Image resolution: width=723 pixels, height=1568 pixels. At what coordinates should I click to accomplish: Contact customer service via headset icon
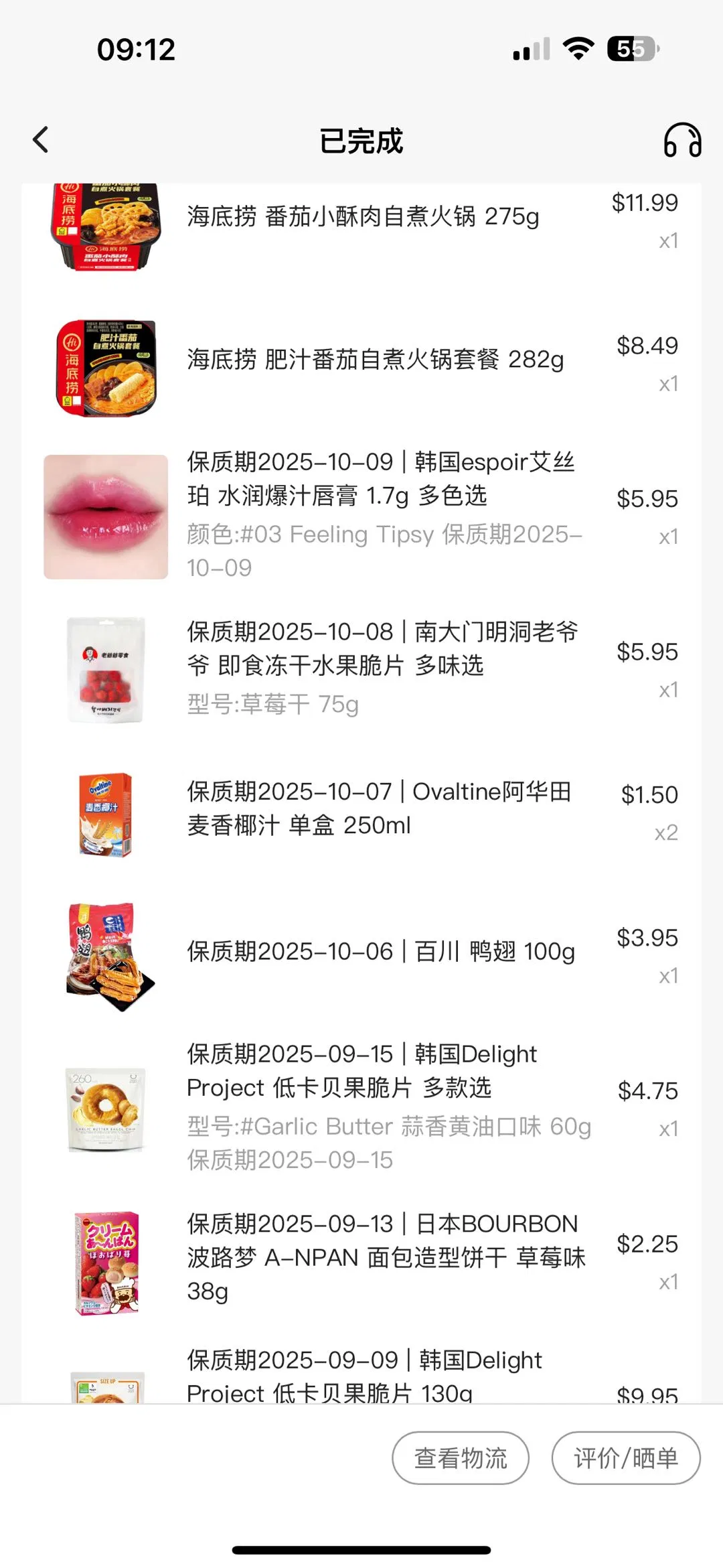(x=681, y=140)
